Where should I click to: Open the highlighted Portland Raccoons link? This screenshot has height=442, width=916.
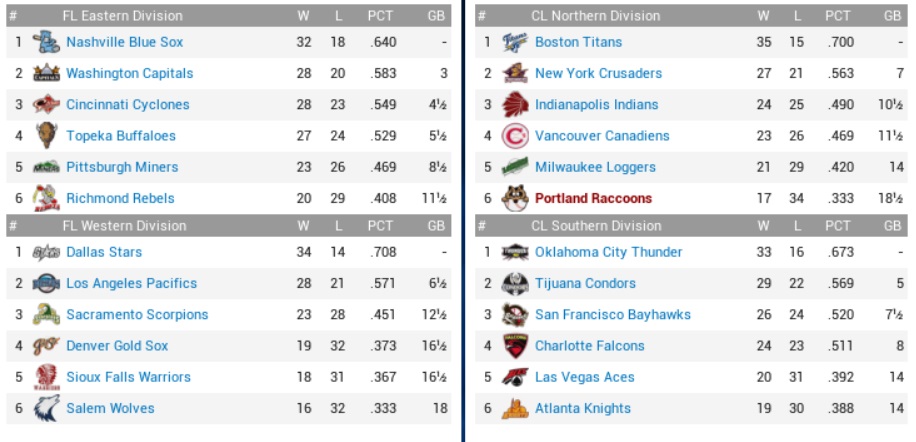(593, 198)
